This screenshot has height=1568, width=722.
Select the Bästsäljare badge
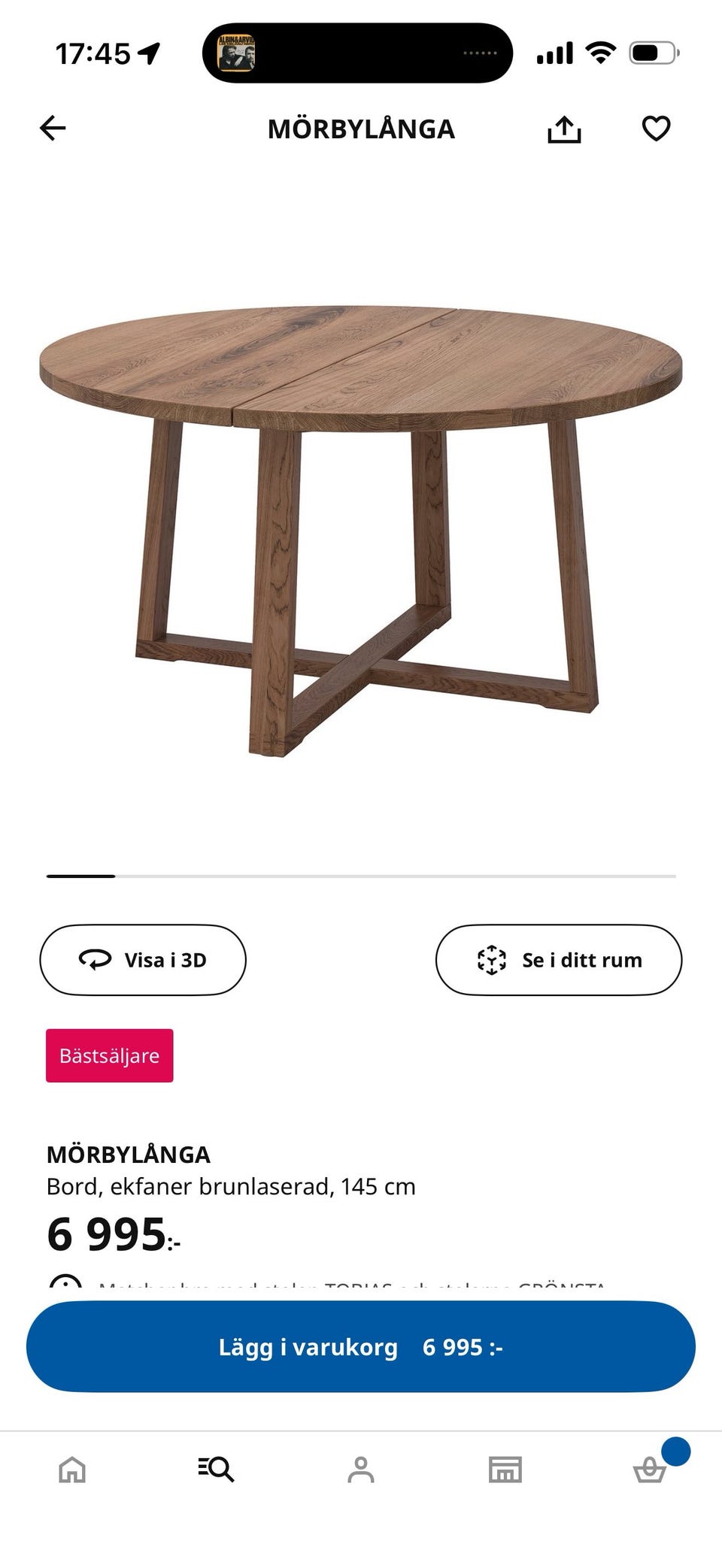pyautogui.click(x=109, y=1055)
